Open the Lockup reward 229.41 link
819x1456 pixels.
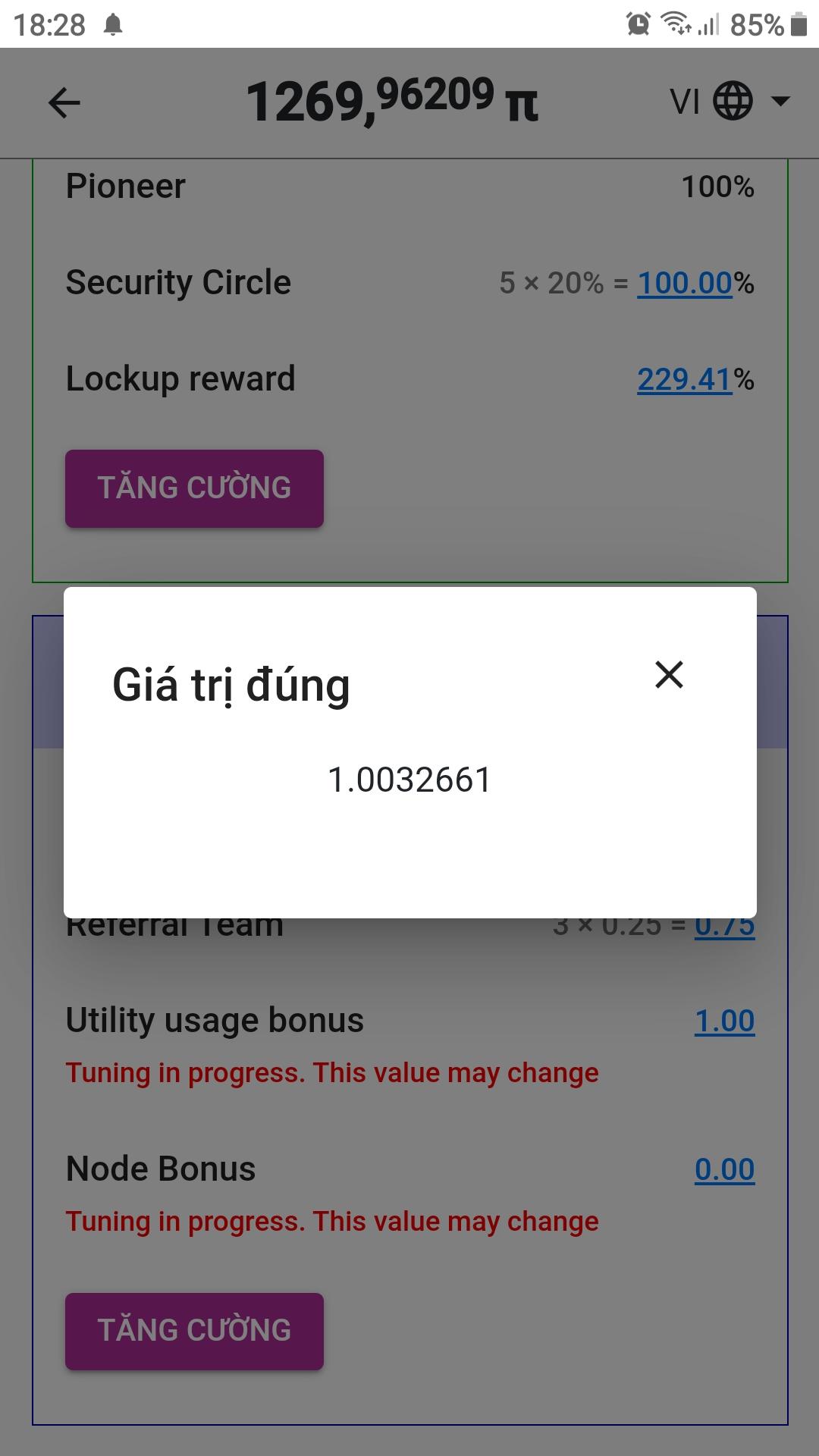(x=684, y=379)
